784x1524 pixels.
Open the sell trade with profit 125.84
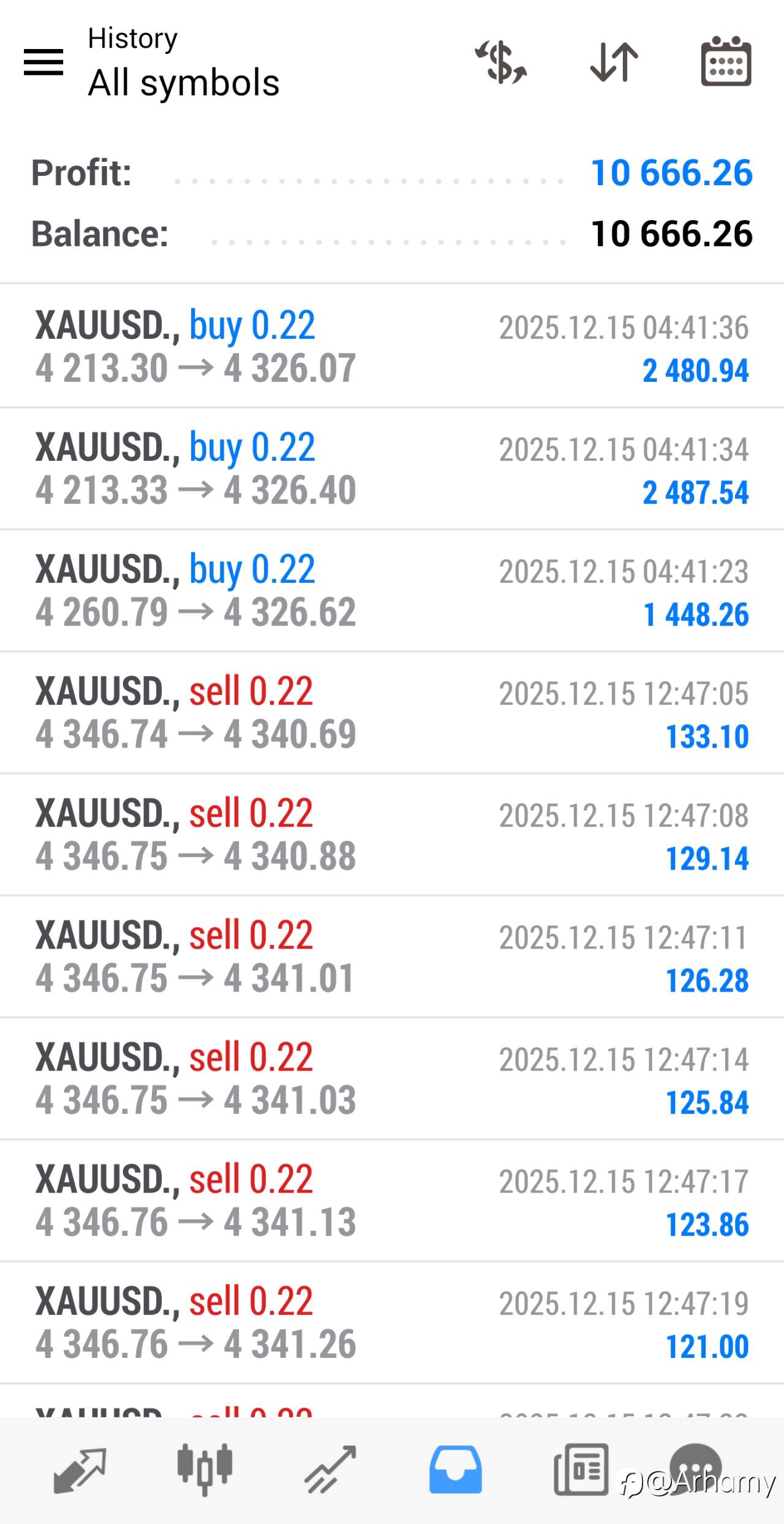tap(392, 1079)
